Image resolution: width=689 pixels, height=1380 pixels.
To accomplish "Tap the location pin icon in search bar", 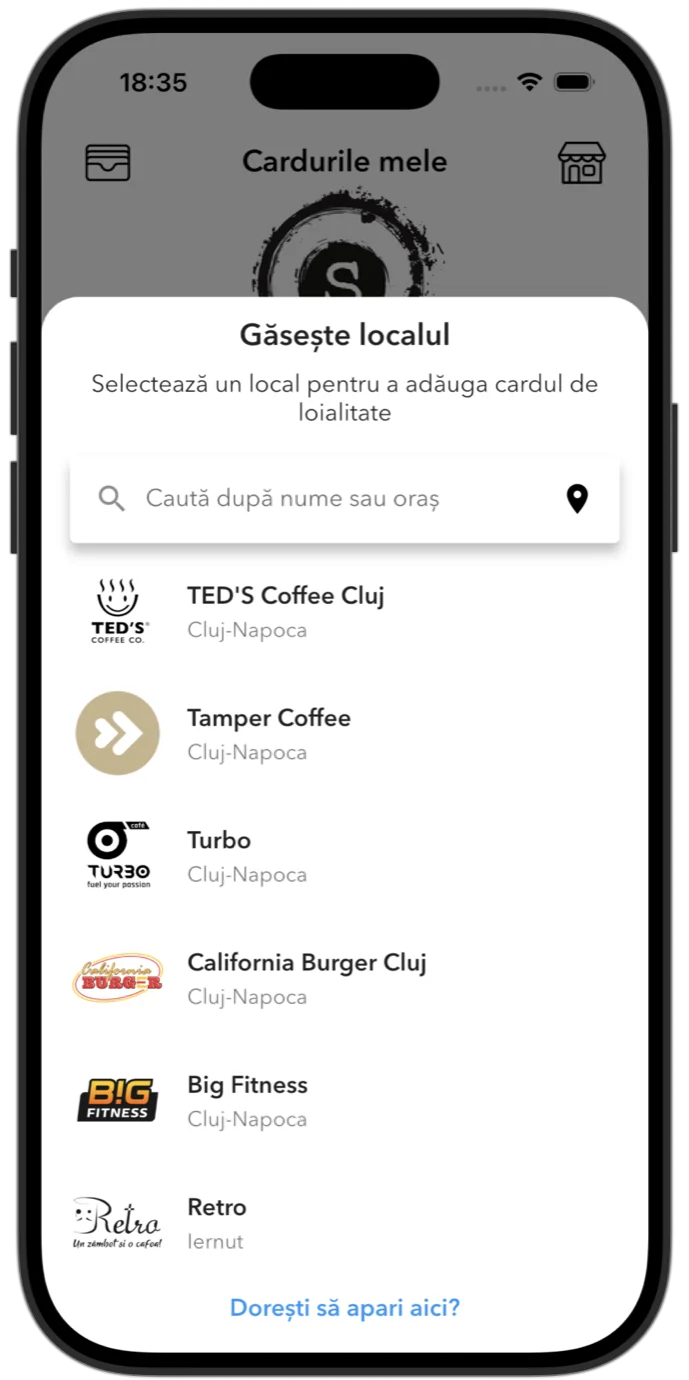I will 577,499.
